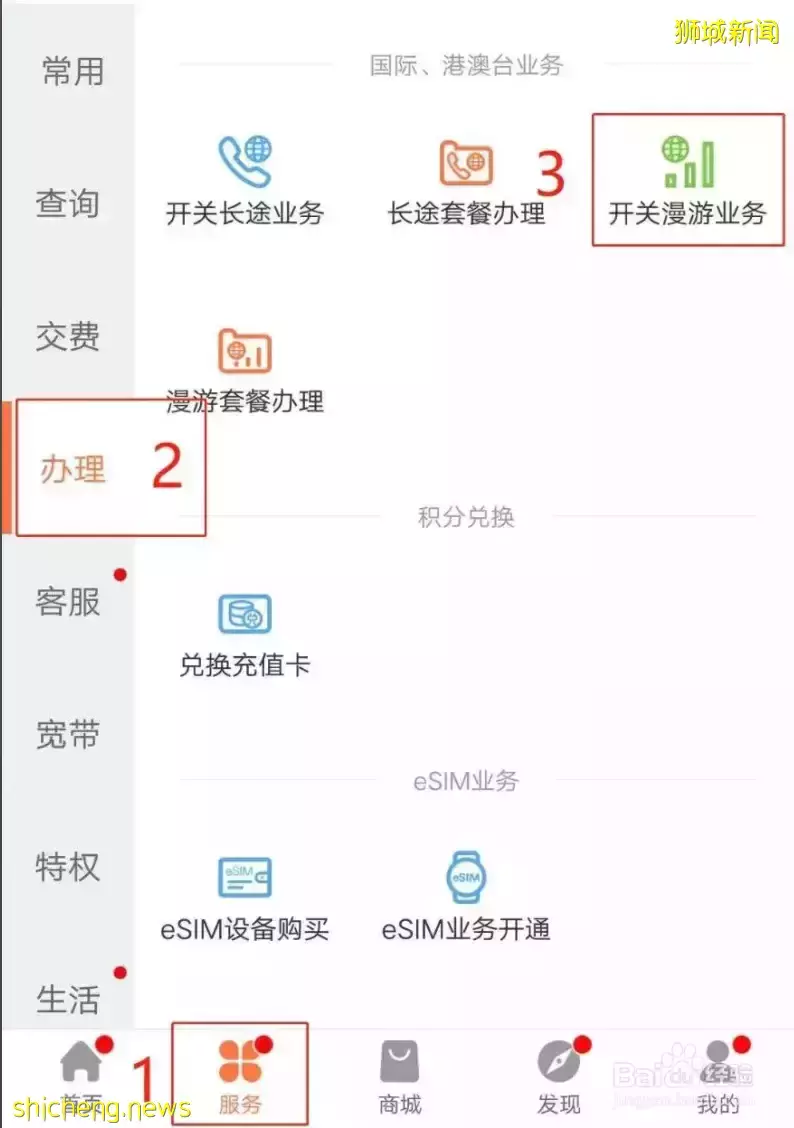Switch to 宽带 sidebar category

[x=68, y=734]
